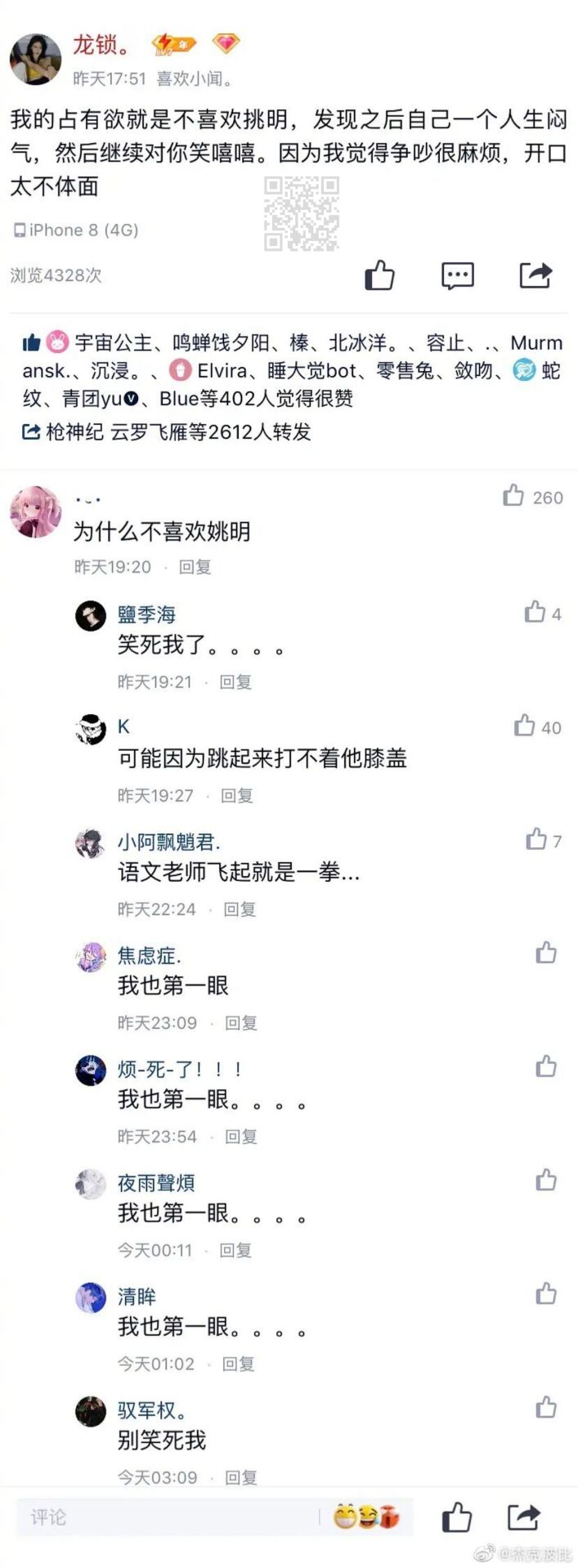Reply to K's comment
This screenshot has width=578, height=1568.
(x=237, y=796)
